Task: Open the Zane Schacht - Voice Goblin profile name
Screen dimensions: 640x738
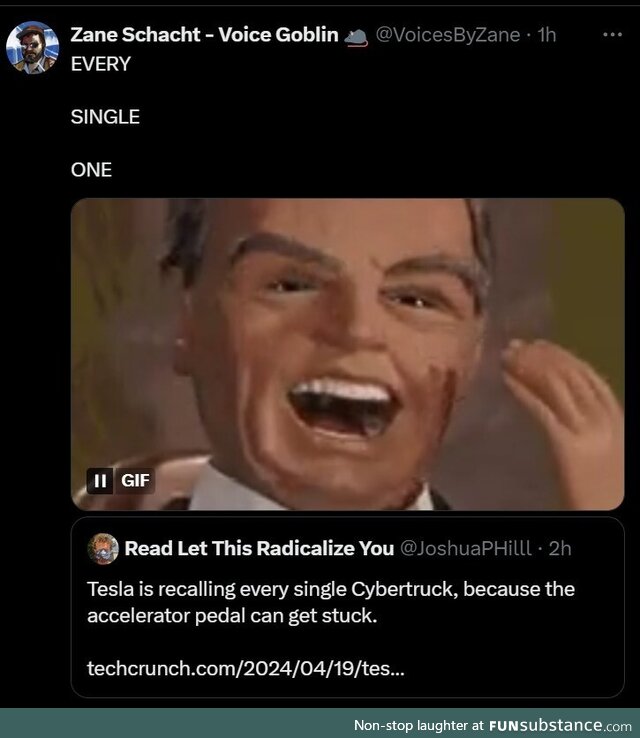Action: [204, 35]
